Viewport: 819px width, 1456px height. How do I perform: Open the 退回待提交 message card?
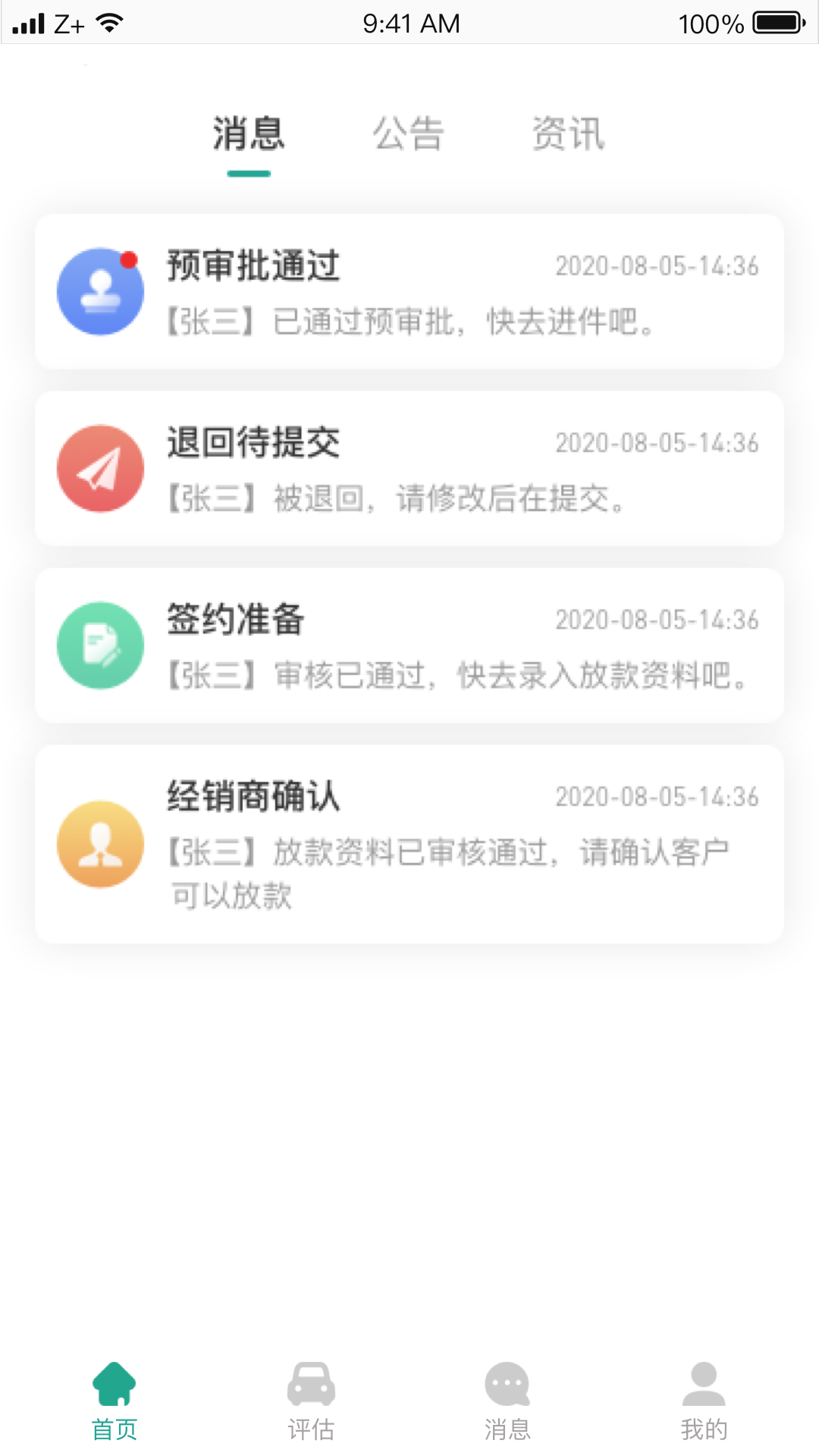[x=409, y=468]
